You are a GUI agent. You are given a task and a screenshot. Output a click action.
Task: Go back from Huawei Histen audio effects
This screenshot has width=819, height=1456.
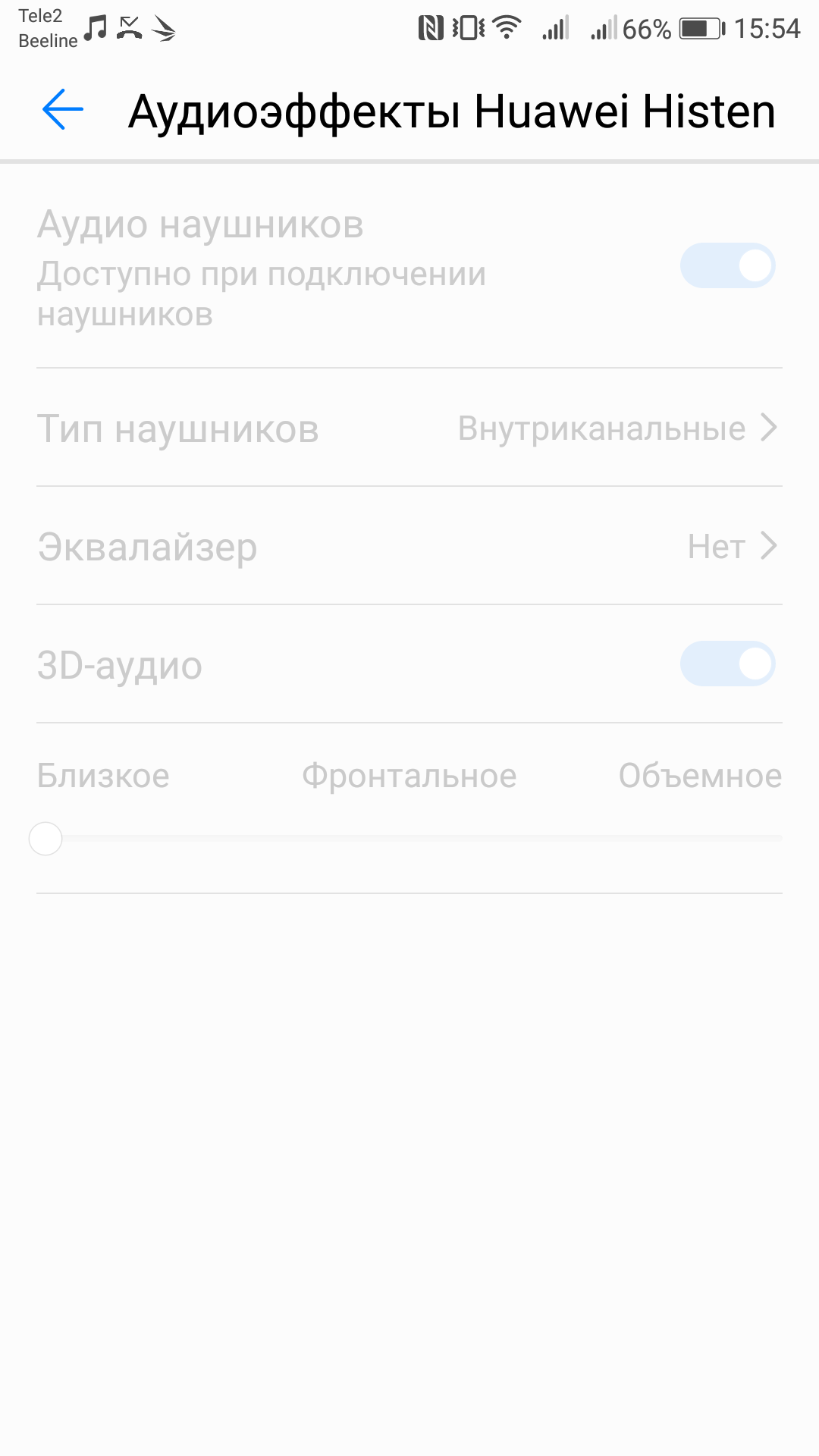63,110
